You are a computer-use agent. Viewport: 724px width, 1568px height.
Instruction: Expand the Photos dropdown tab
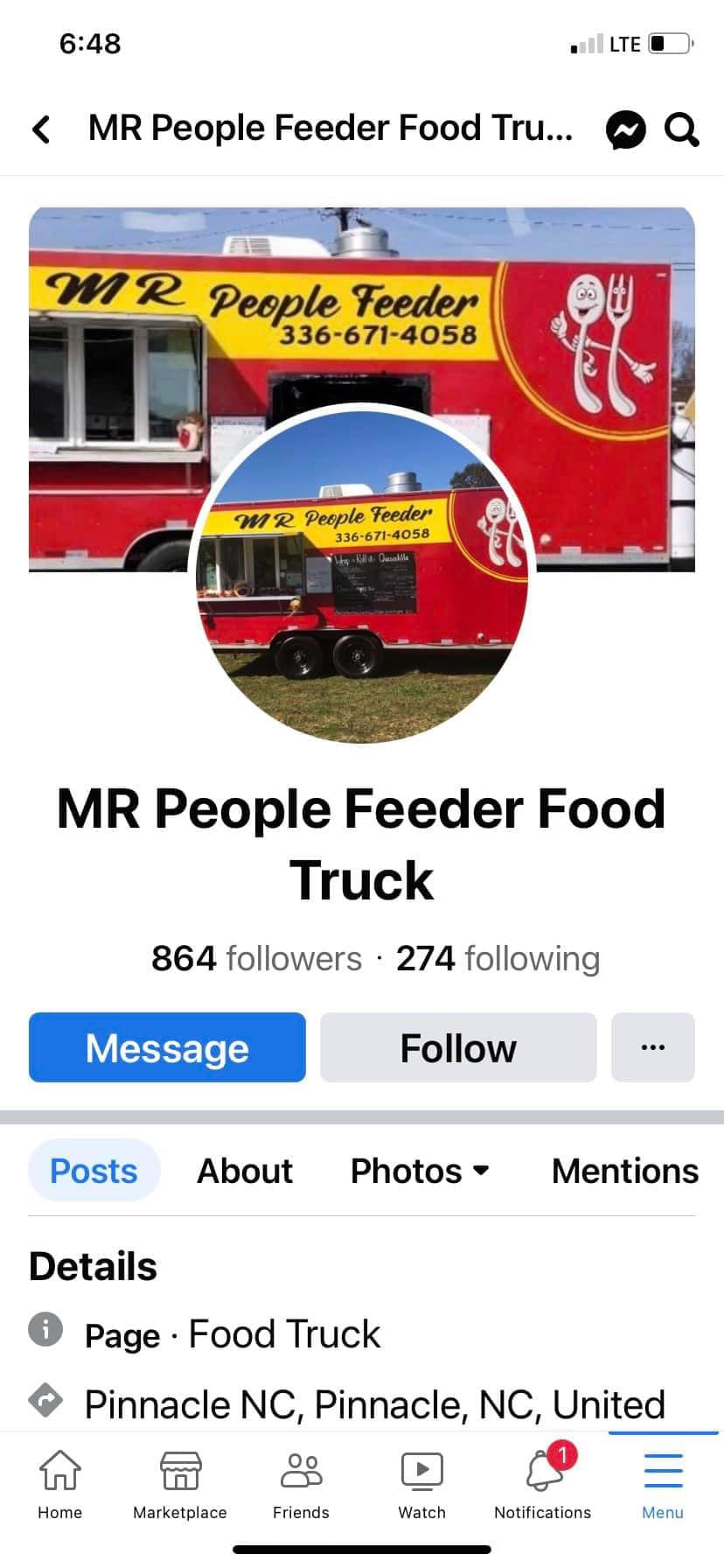[x=420, y=1171]
